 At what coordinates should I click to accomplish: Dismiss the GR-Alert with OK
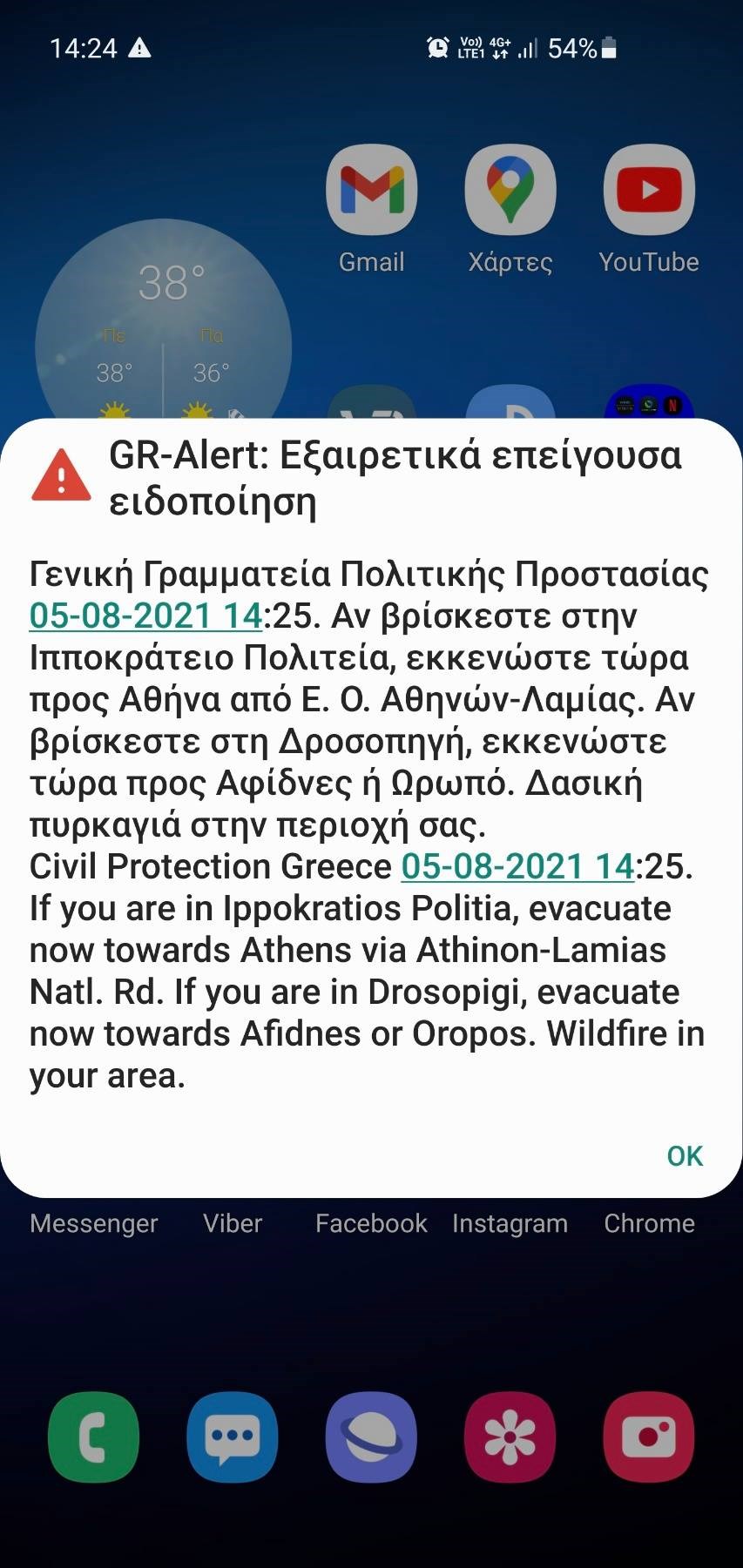click(x=684, y=1155)
